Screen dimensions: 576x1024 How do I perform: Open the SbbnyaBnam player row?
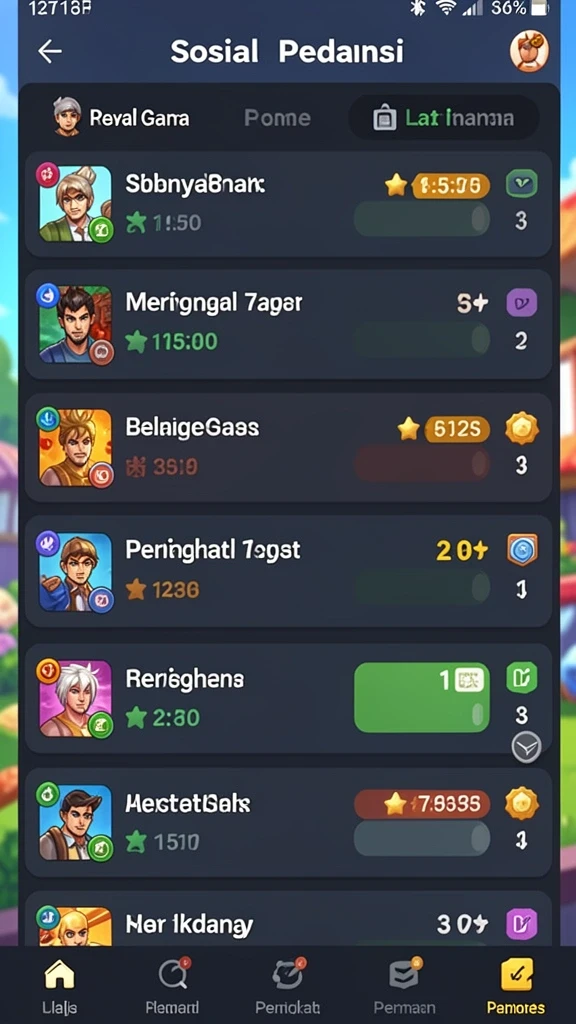[x=288, y=204]
